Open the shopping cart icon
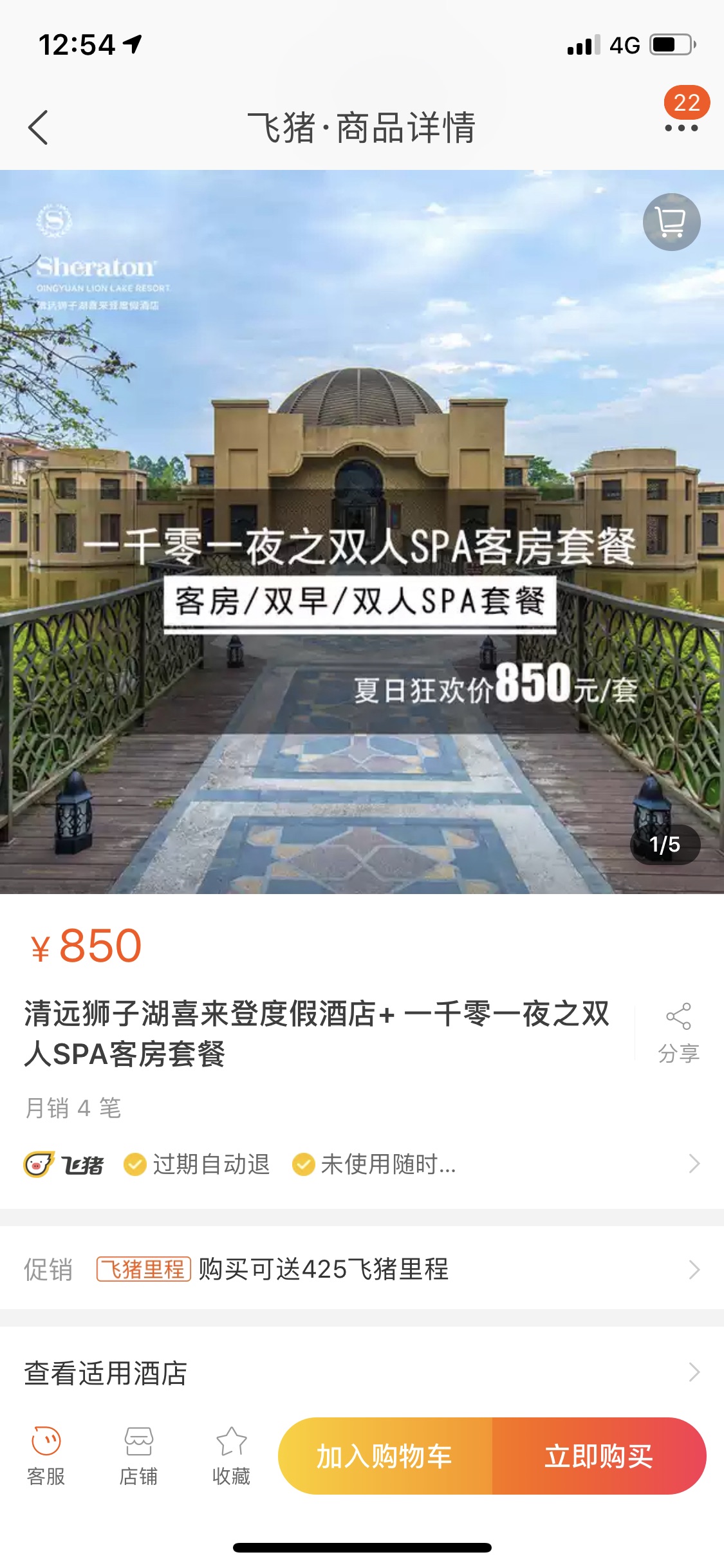724x1568 pixels. pos(671,222)
